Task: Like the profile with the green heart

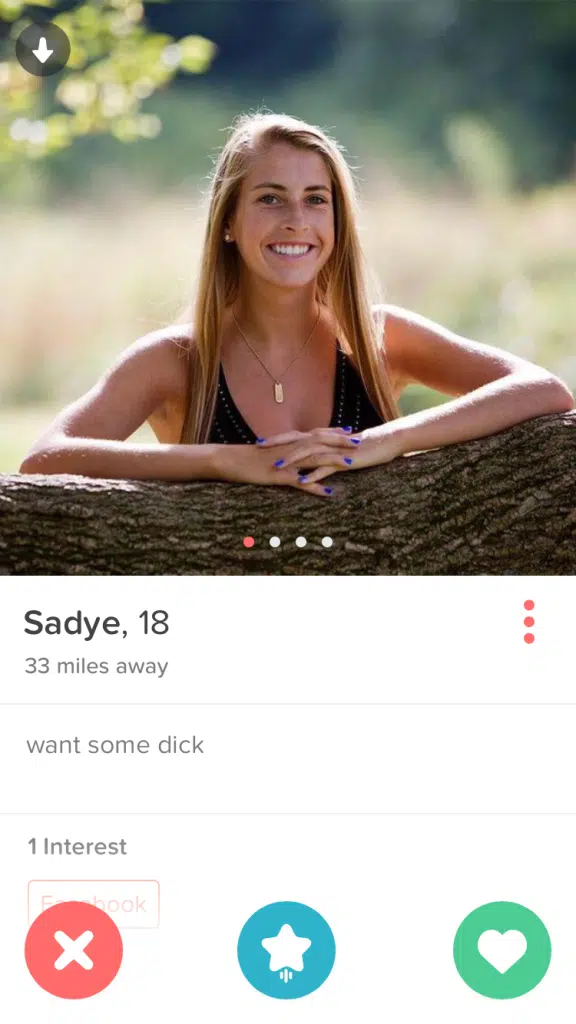Action: (x=502, y=950)
